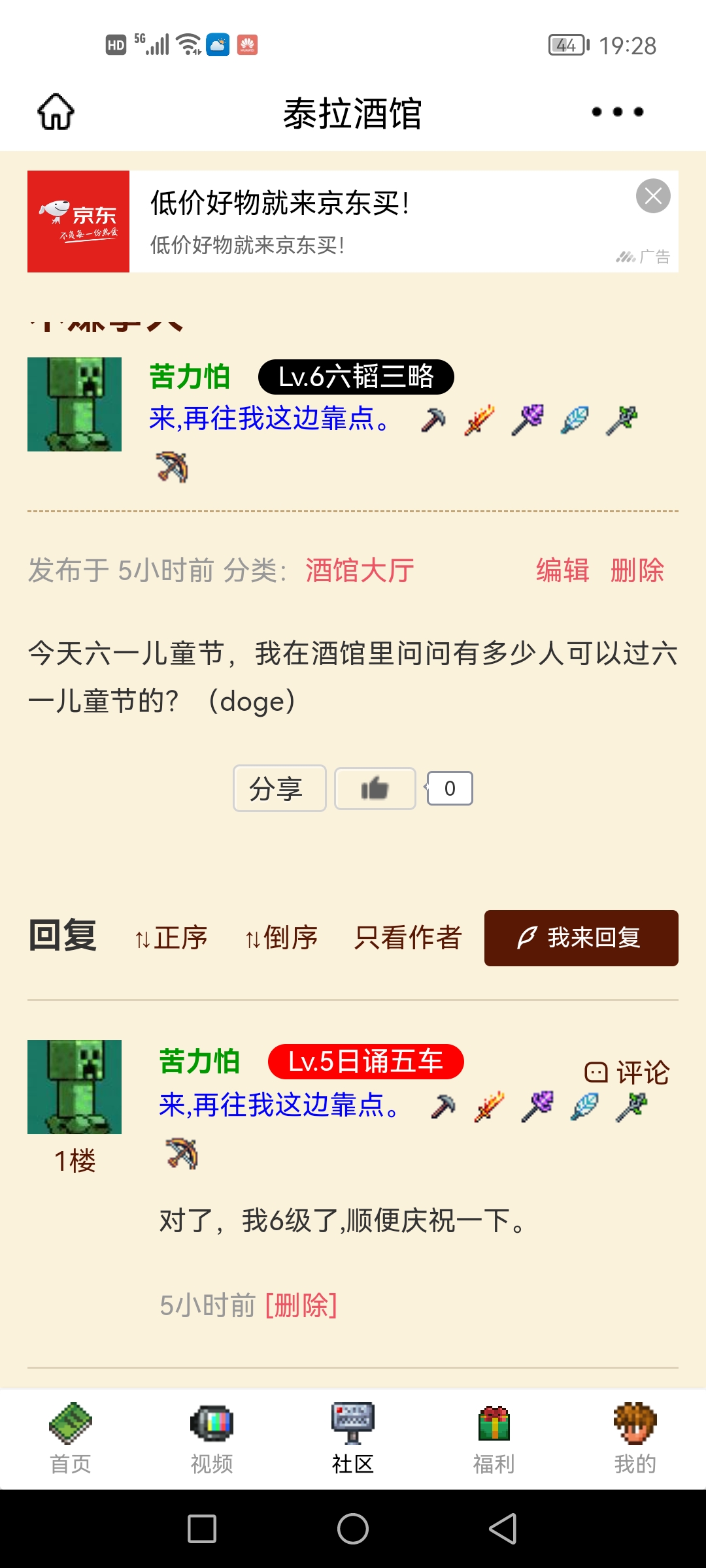The image size is (706, 1568).
Task: Sort replies by 正序
Action: (x=171, y=938)
